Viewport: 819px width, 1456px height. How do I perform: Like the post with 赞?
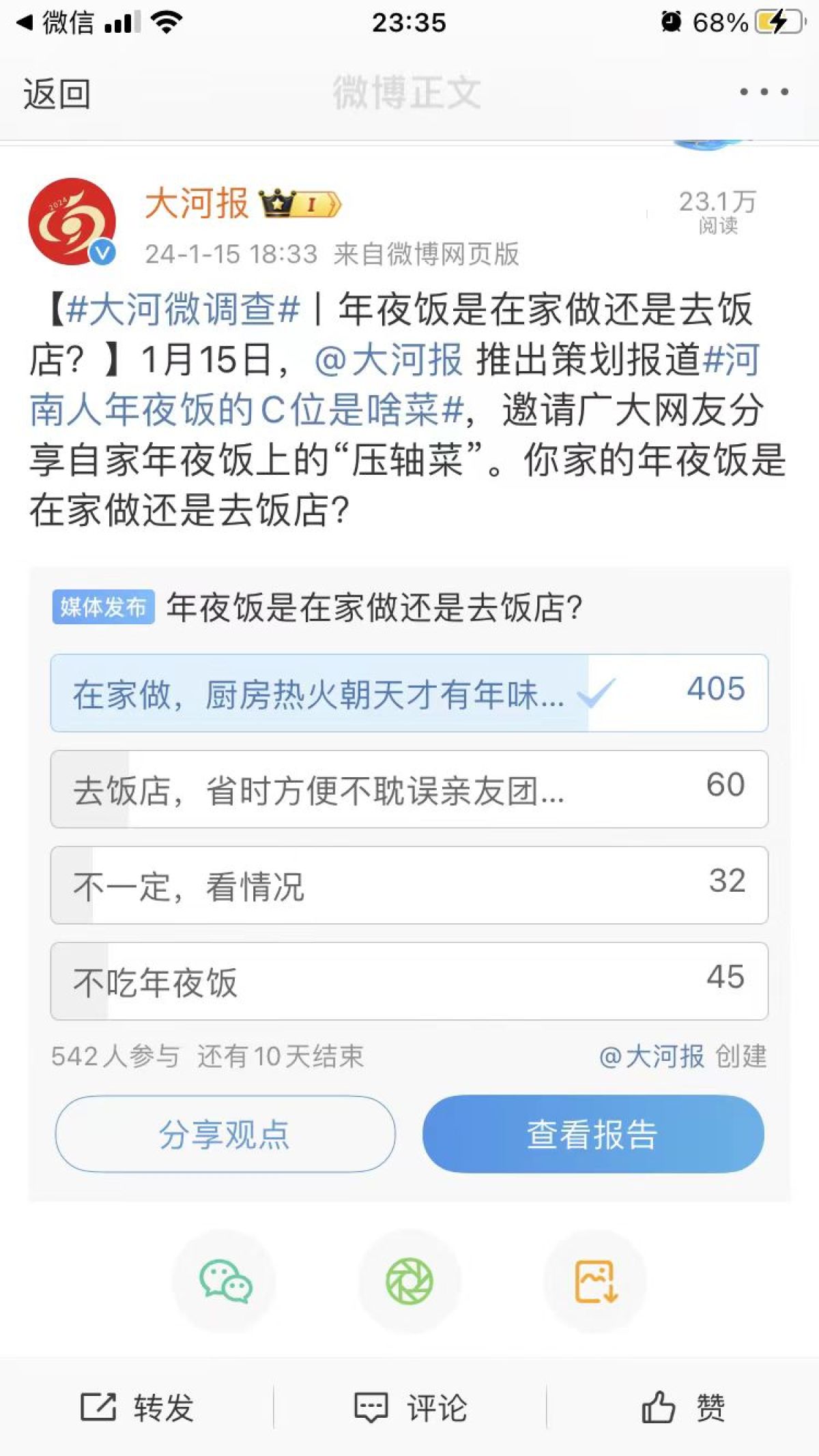click(683, 1407)
